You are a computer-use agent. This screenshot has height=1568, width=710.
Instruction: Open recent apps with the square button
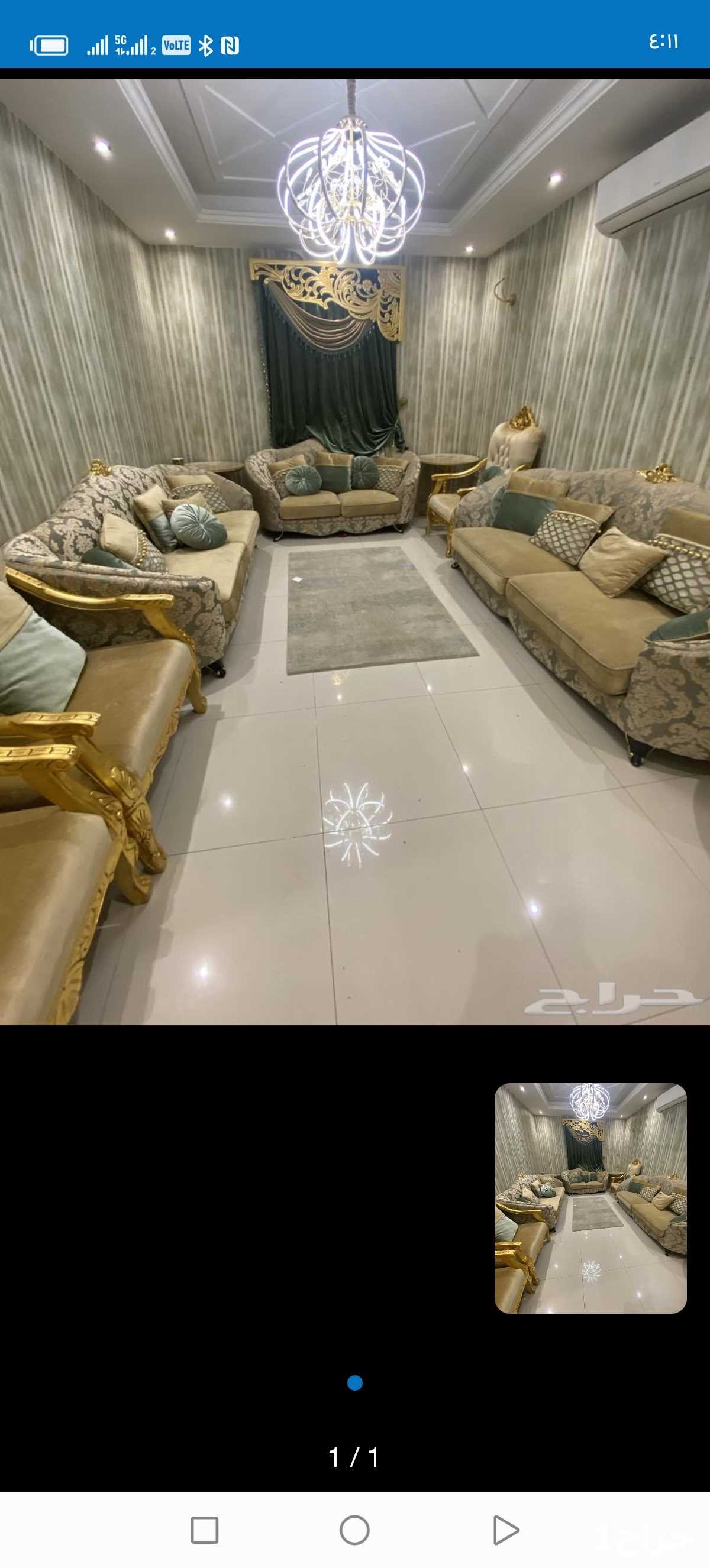[205, 1530]
